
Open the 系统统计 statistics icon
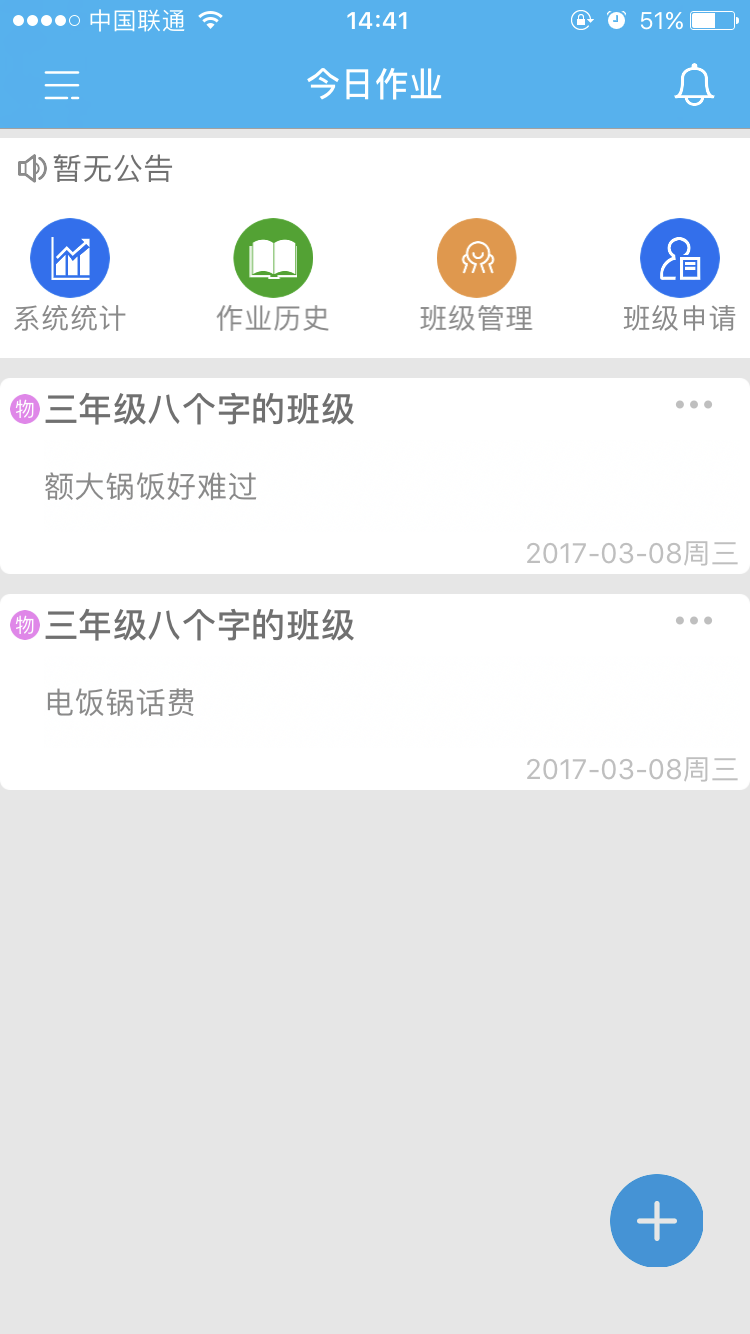click(x=71, y=257)
